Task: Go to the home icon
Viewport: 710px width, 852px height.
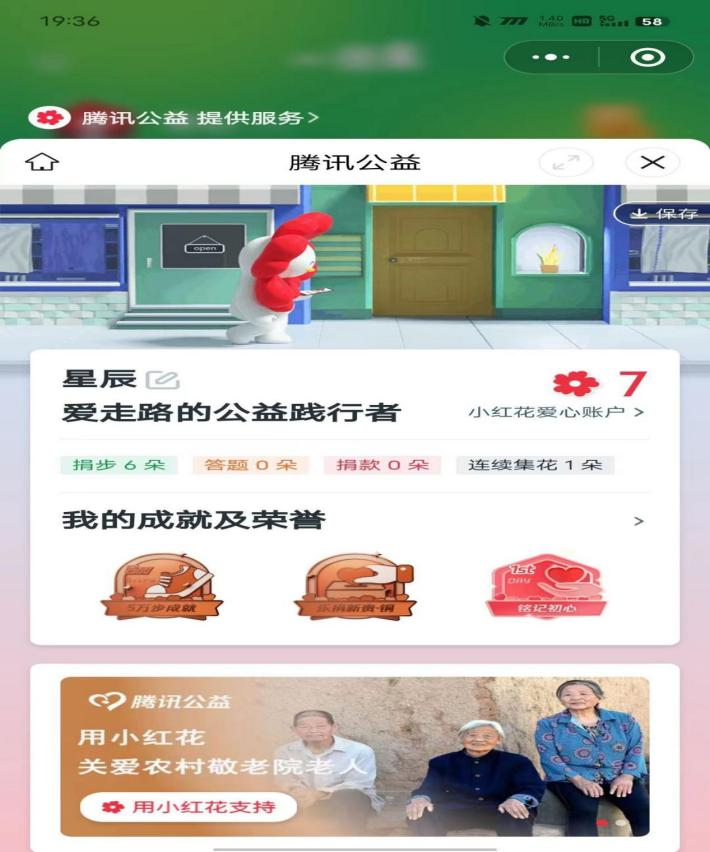Action: [x=42, y=162]
